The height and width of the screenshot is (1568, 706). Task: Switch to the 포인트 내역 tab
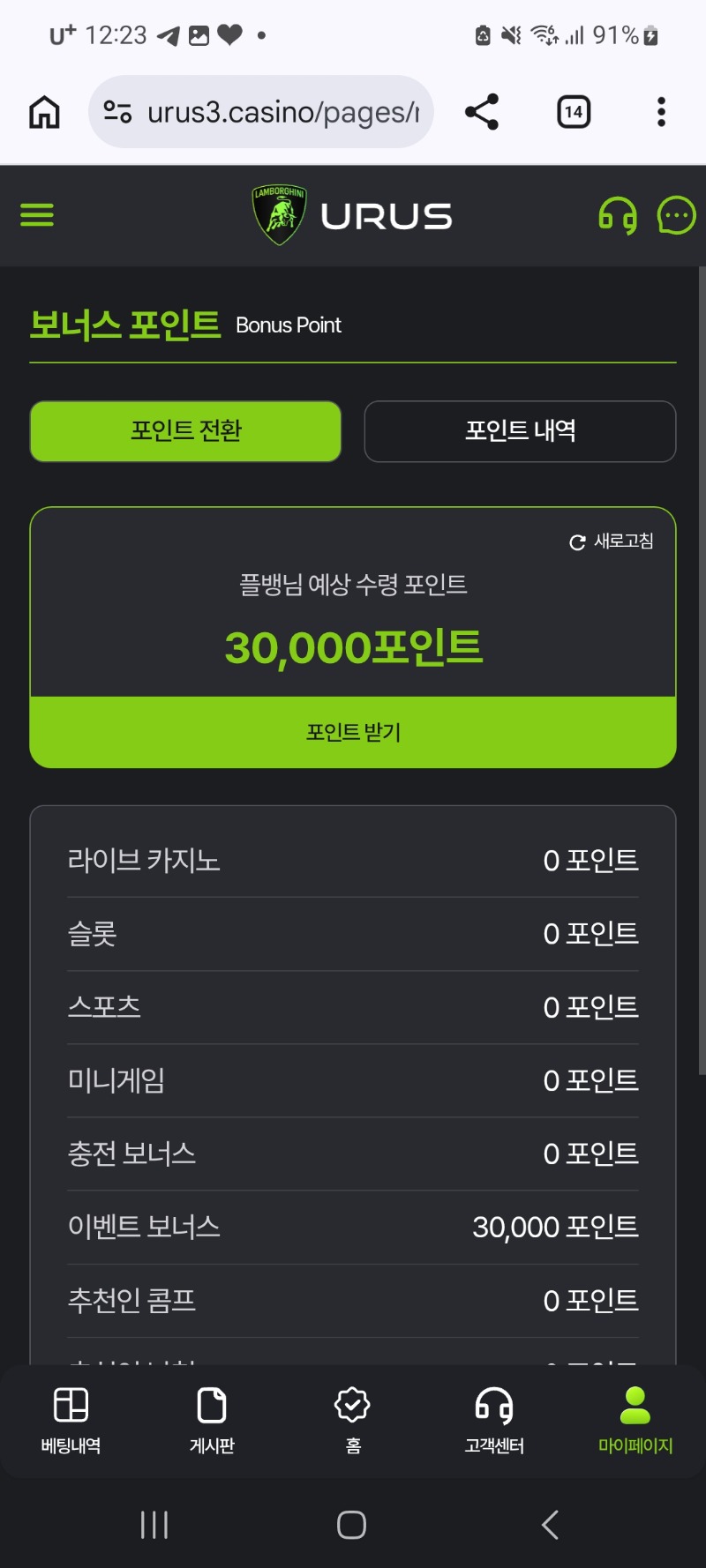[520, 431]
